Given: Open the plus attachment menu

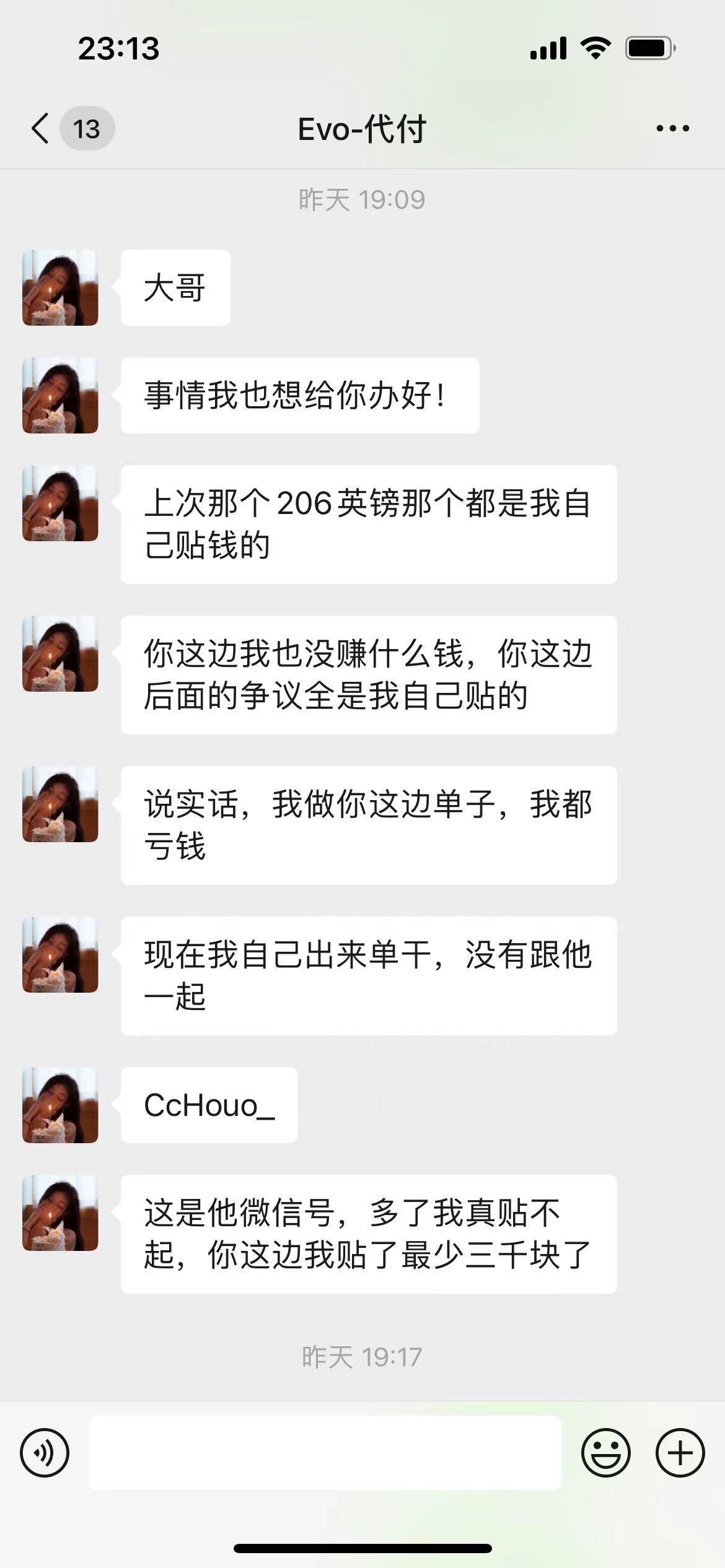Looking at the screenshot, I should (x=680, y=1453).
